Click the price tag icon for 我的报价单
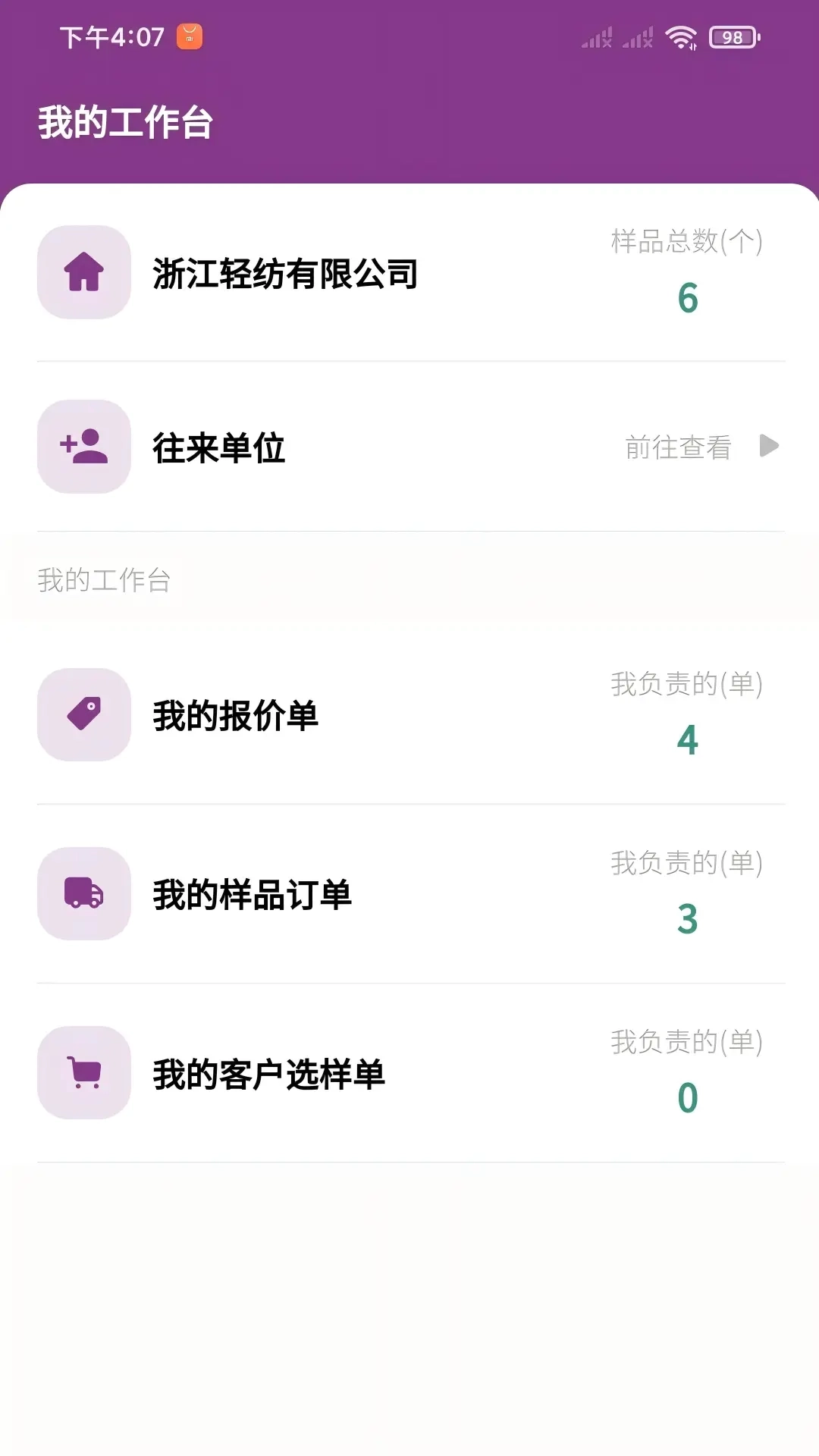The width and height of the screenshot is (819, 1456). tap(83, 714)
